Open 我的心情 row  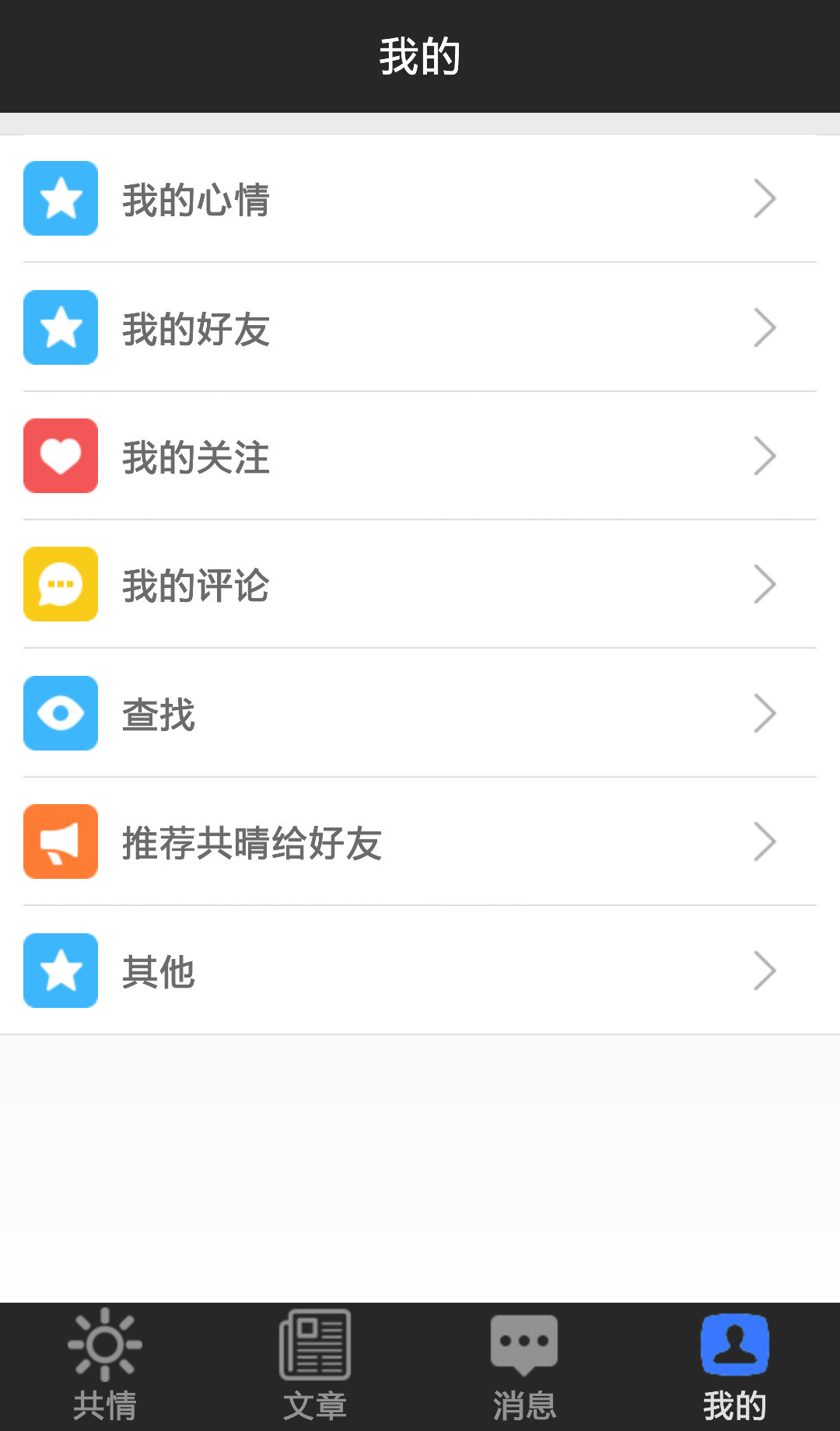click(420, 199)
